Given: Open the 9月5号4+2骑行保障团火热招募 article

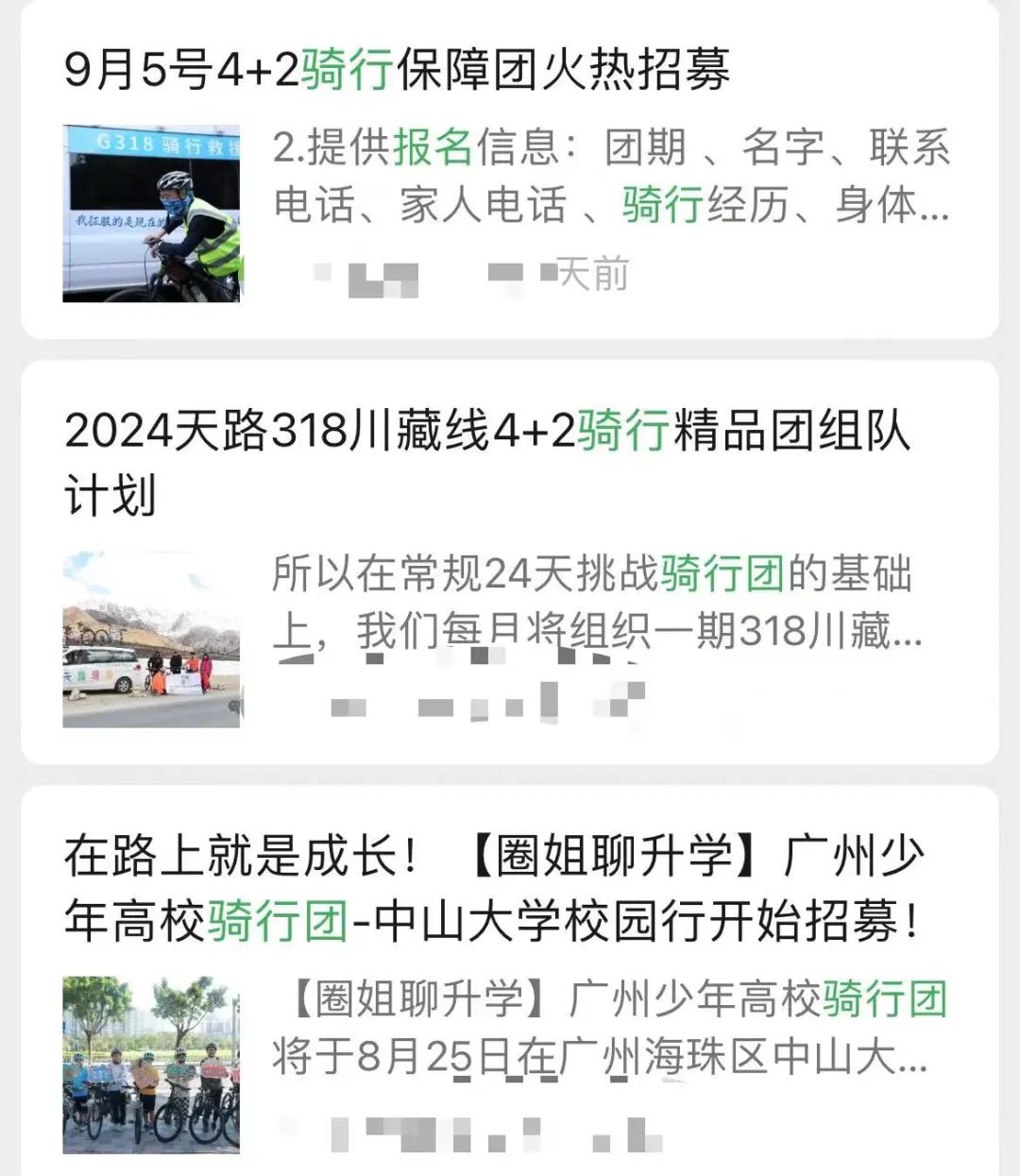Looking at the screenshot, I should pyautogui.click(x=397, y=70).
